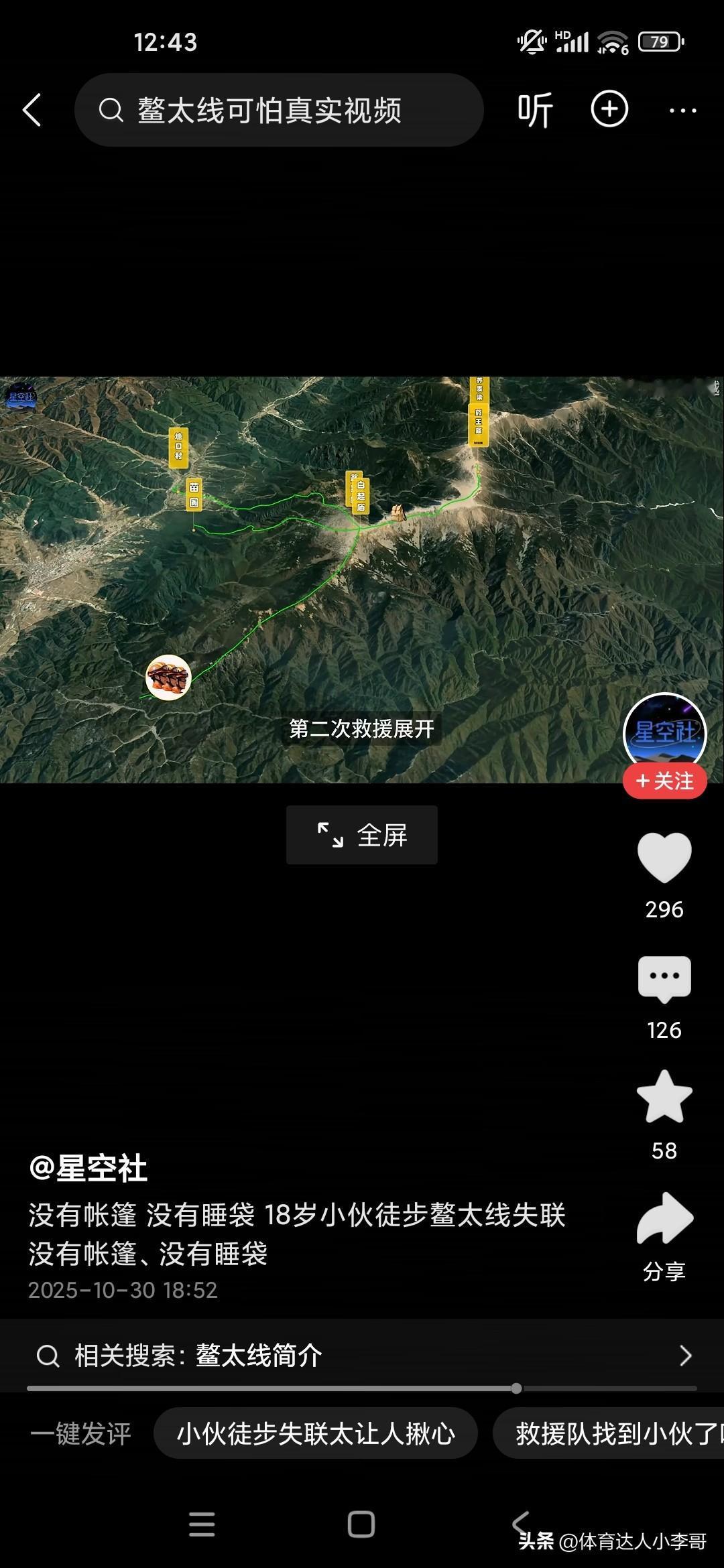Viewport: 724px width, 1568px height.
Task: Enter fullscreen with the 全屏 button
Action: tap(361, 834)
